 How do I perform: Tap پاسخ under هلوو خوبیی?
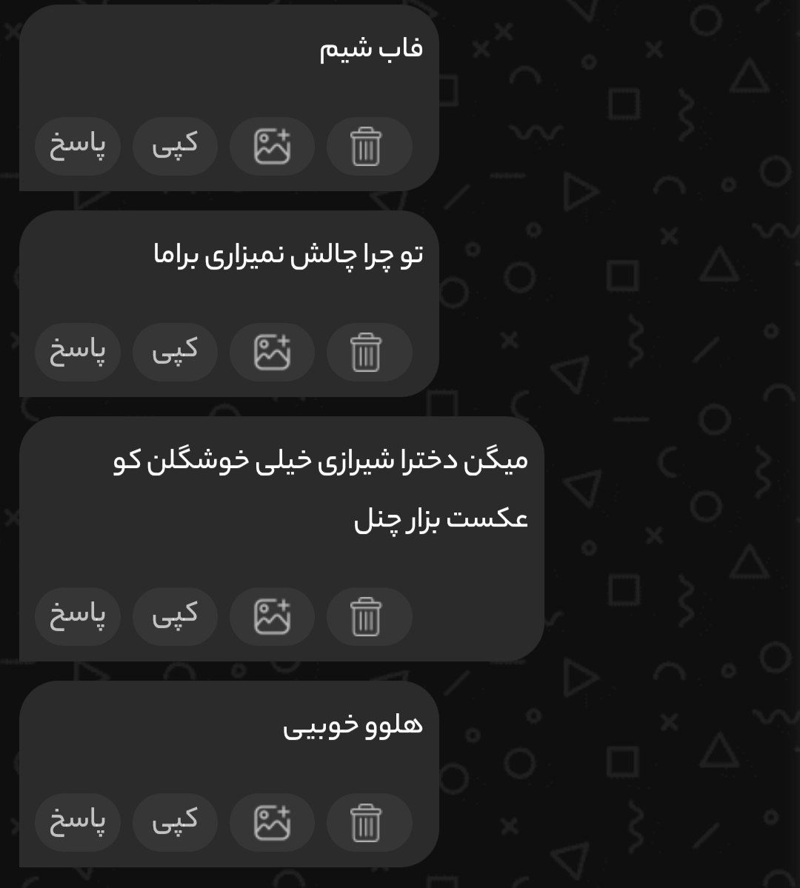pos(78,822)
